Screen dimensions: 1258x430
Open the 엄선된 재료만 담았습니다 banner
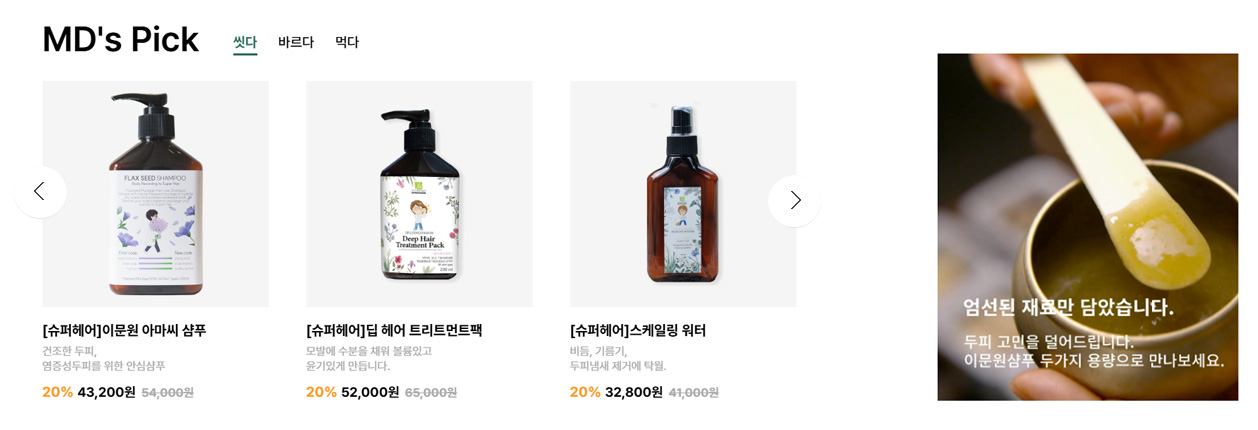point(1087,227)
